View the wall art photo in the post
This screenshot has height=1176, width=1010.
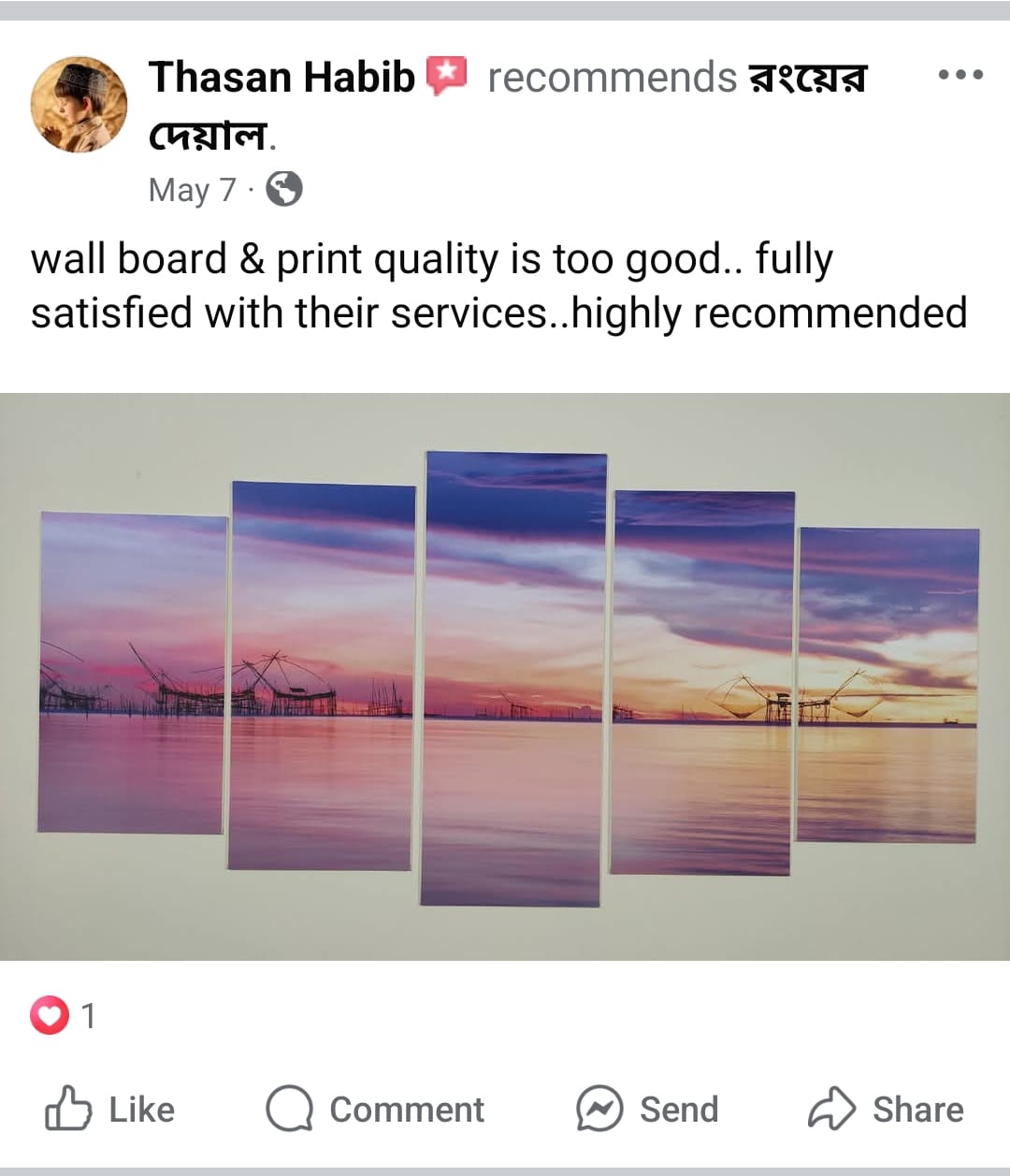point(505,675)
